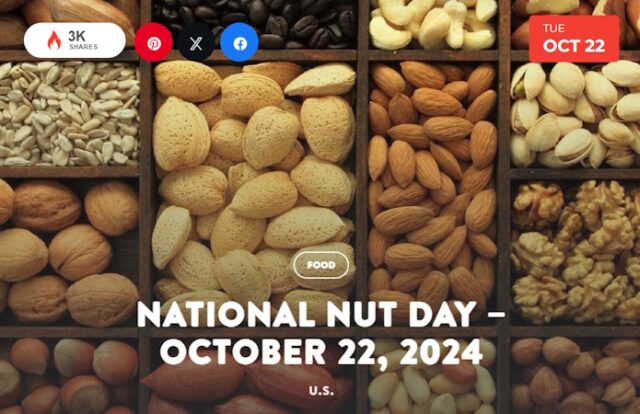This screenshot has height=414, width=640.
Task: Share this article on X
Action: (x=196, y=43)
